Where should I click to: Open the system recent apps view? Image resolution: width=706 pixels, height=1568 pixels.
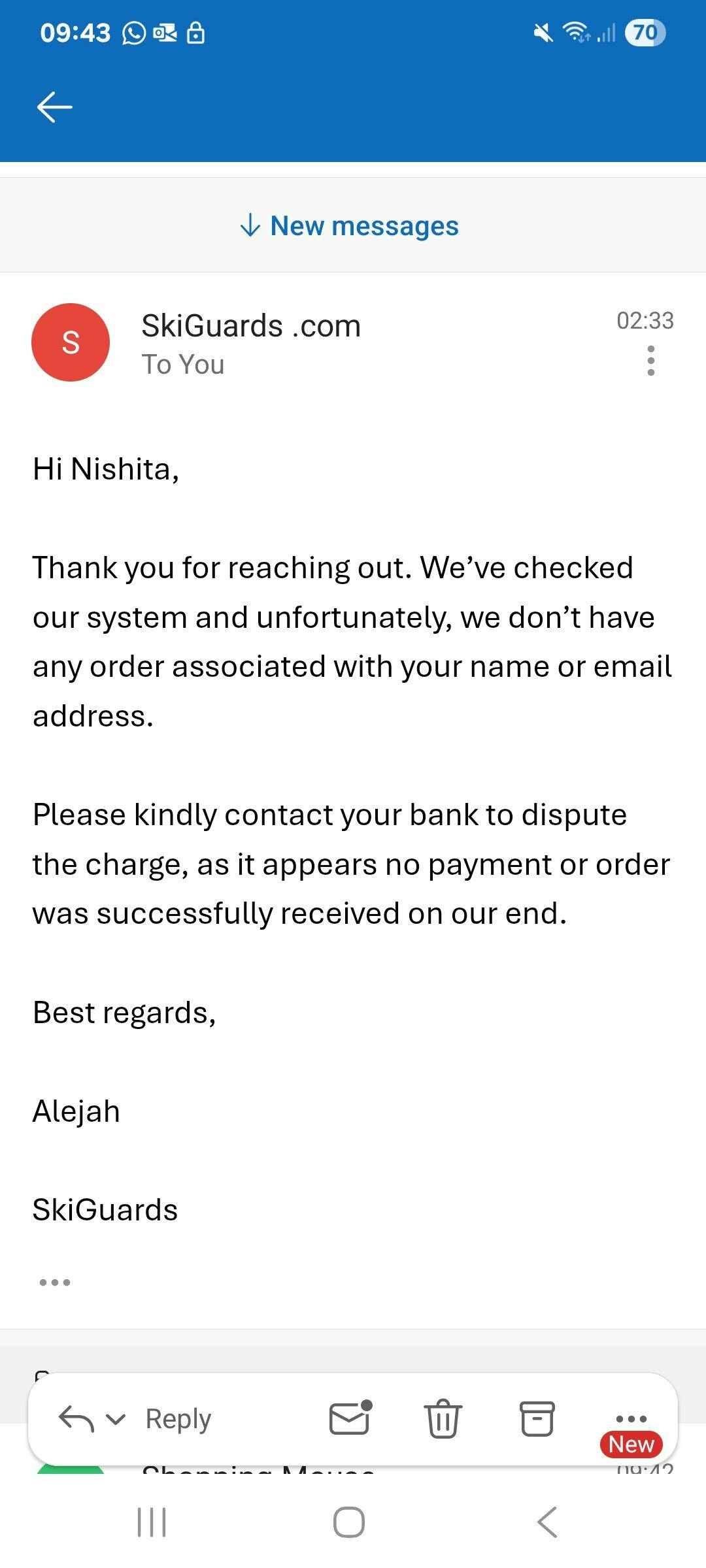click(152, 1522)
